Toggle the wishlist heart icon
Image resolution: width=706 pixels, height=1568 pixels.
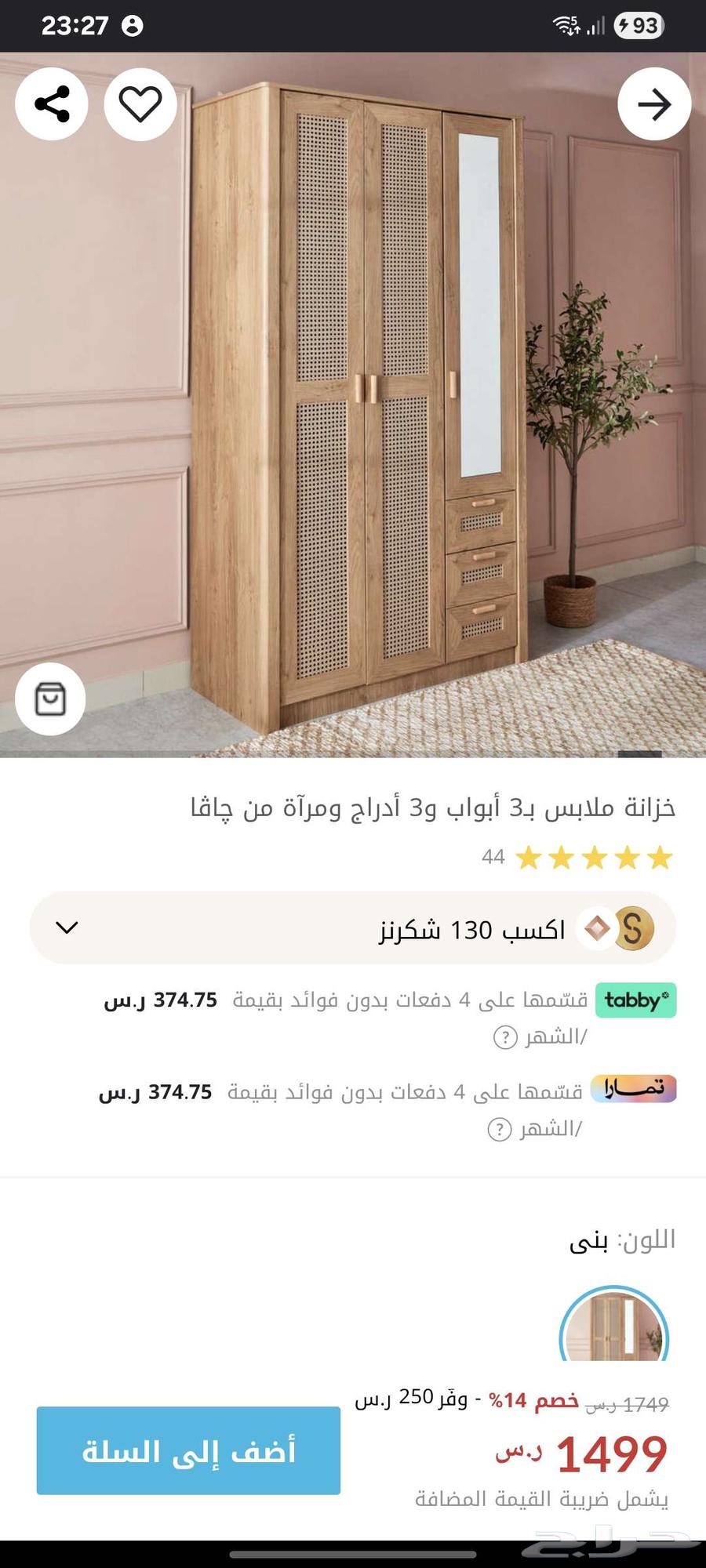(x=140, y=103)
